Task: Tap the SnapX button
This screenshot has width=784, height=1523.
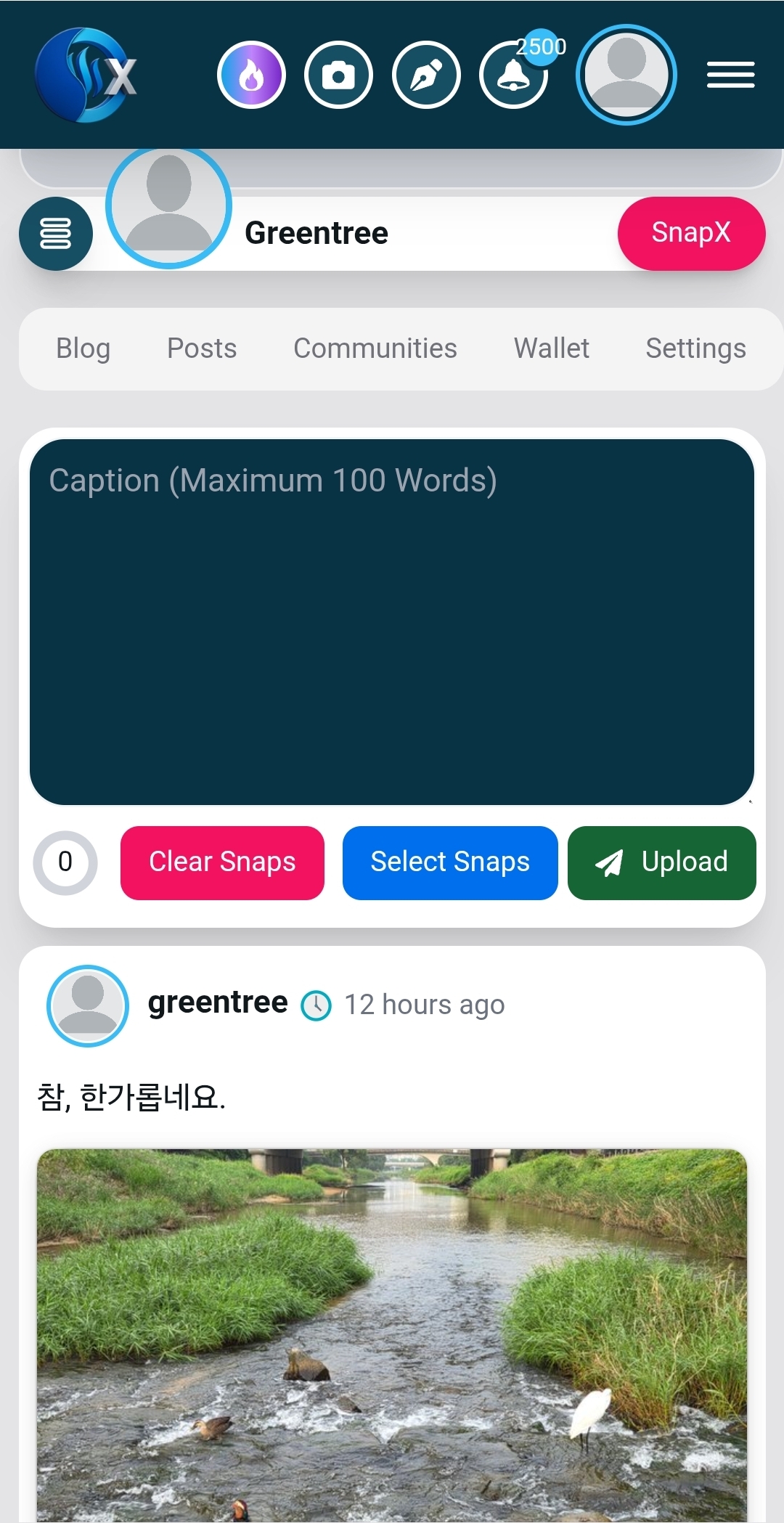Action: click(x=691, y=233)
